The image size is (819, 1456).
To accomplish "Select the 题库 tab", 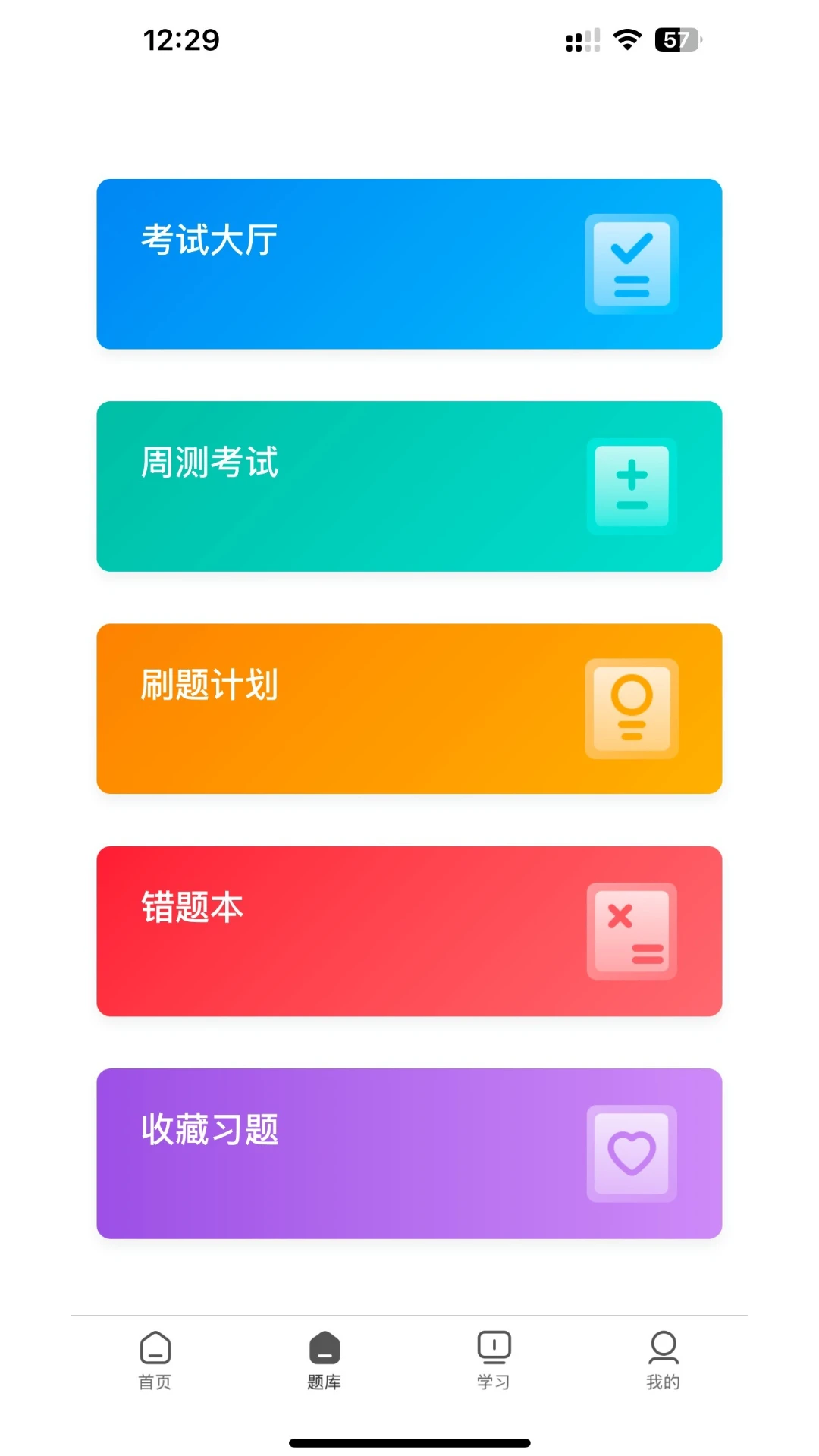I will point(325,1361).
